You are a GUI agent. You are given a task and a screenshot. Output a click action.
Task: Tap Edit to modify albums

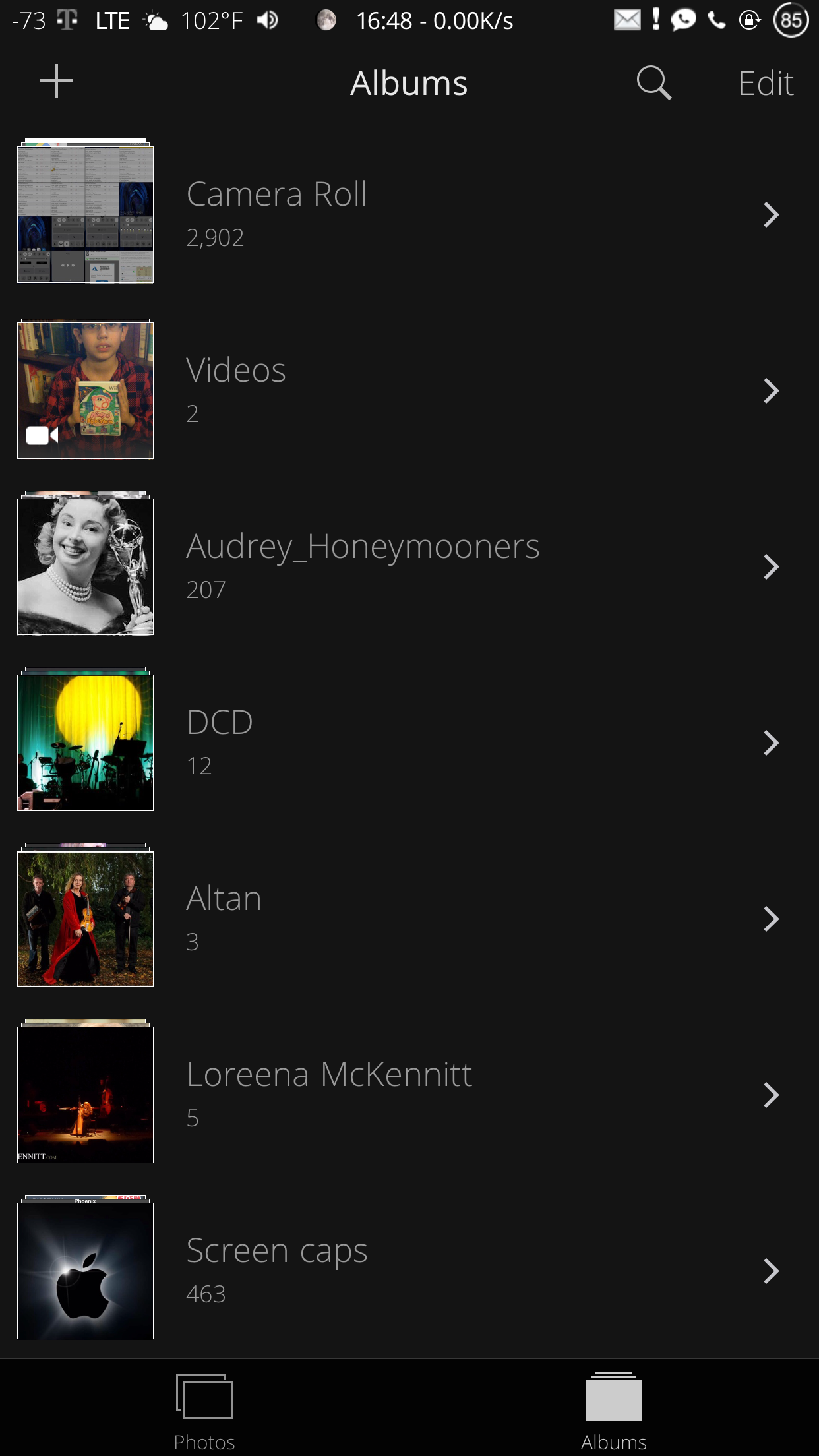tap(765, 84)
